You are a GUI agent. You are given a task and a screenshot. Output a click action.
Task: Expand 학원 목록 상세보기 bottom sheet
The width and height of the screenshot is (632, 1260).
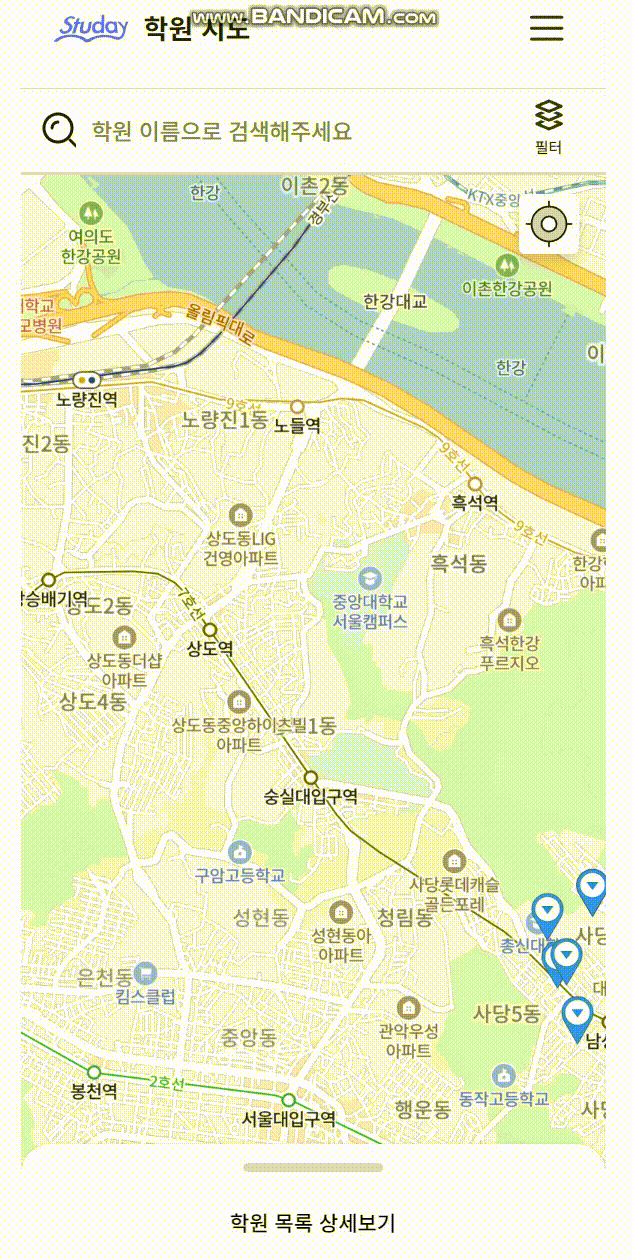[x=313, y=1222]
